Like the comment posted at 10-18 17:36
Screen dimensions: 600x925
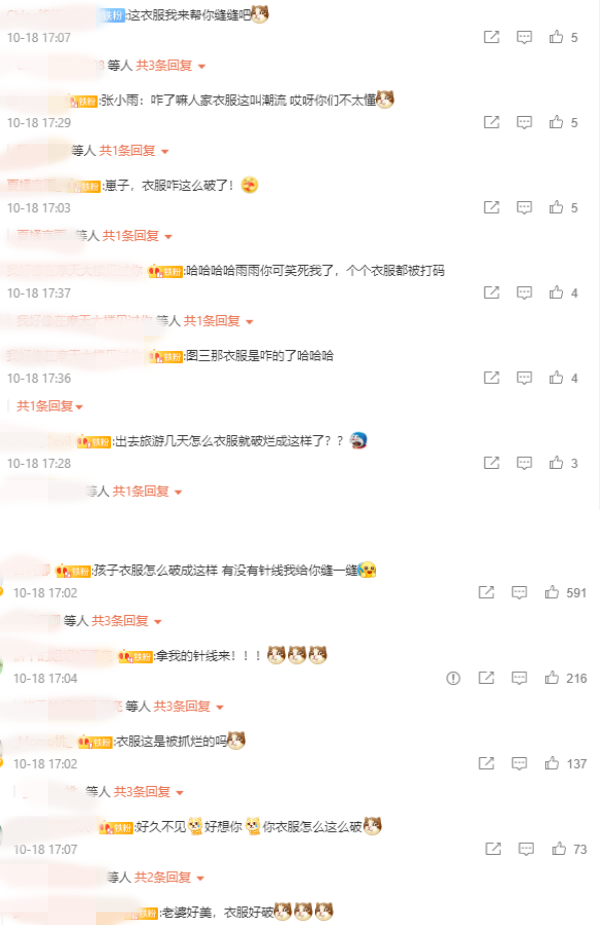(557, 378)
